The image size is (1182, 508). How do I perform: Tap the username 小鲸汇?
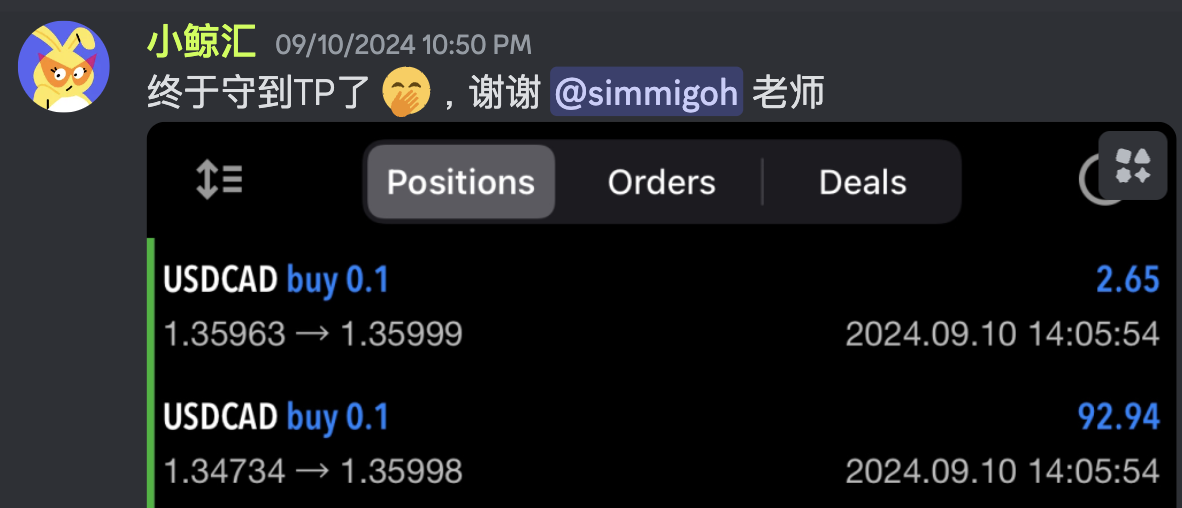pyautogui.click(x=201, y=43)
